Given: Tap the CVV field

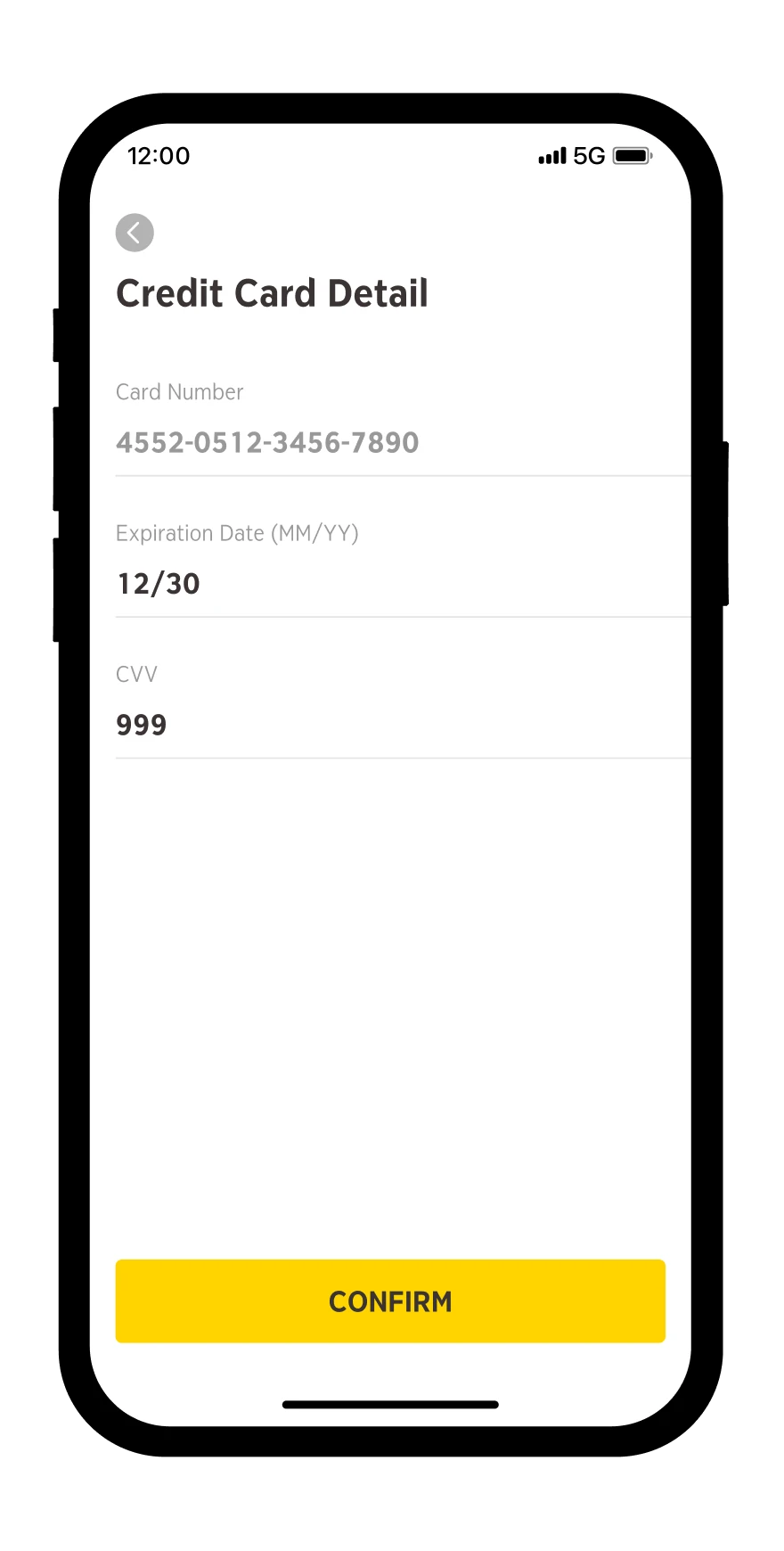Looking at the screenshot, I should [x=403, y=725].
